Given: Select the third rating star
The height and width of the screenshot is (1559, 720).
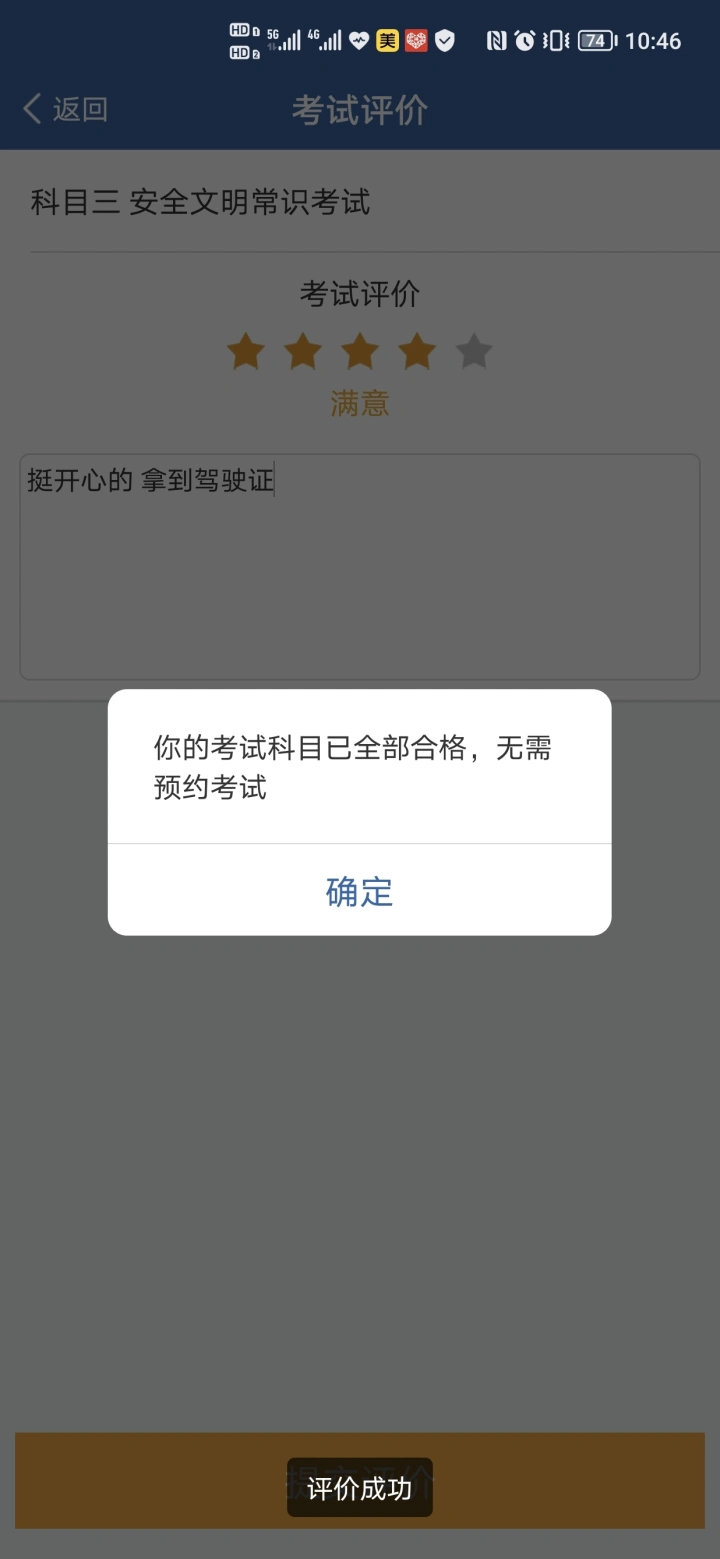Looking at the screenshot, I should click(x=360, y=351).
